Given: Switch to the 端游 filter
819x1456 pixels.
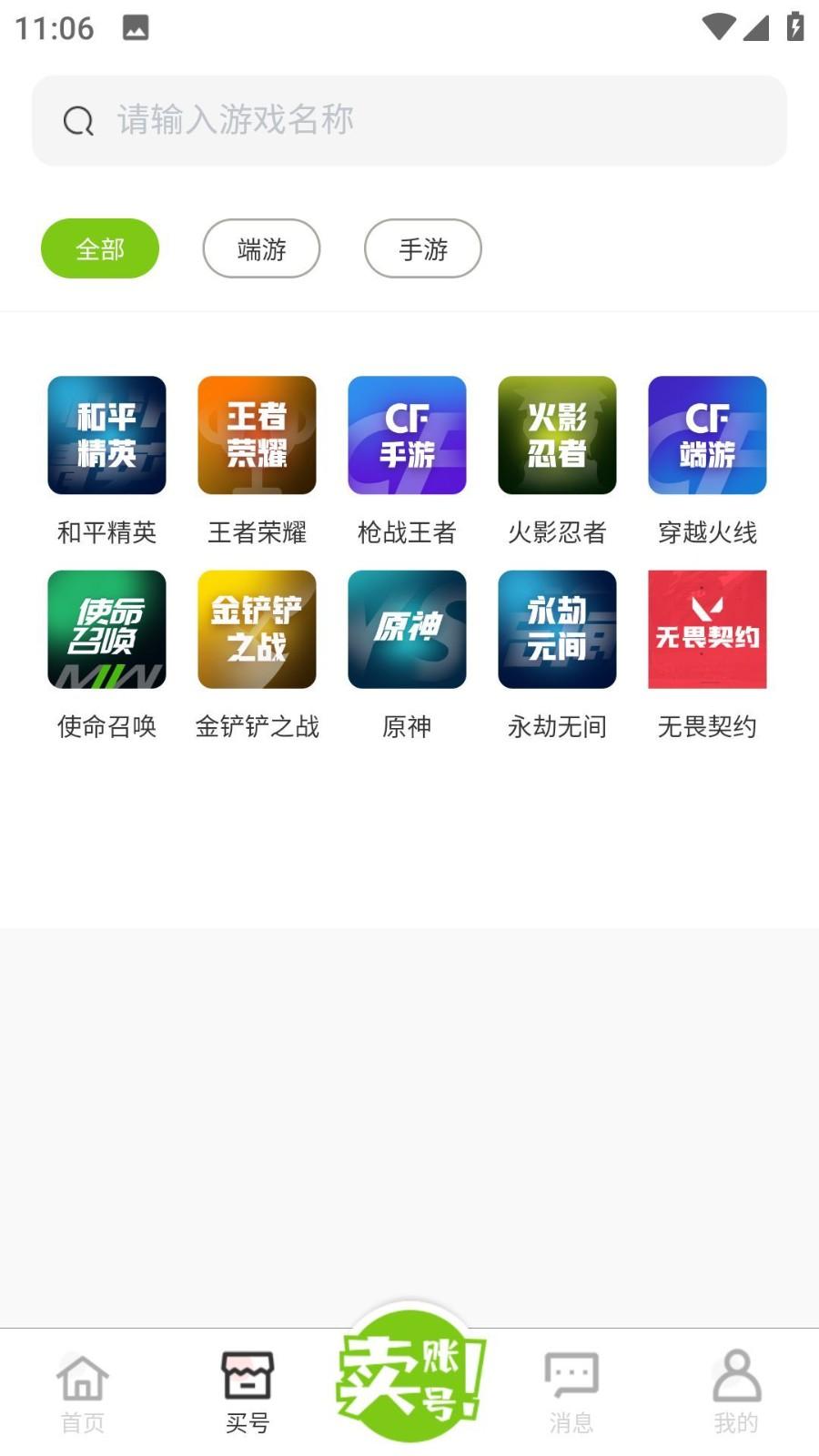Looking at the screenshot, I should click(x=261, y=248).
